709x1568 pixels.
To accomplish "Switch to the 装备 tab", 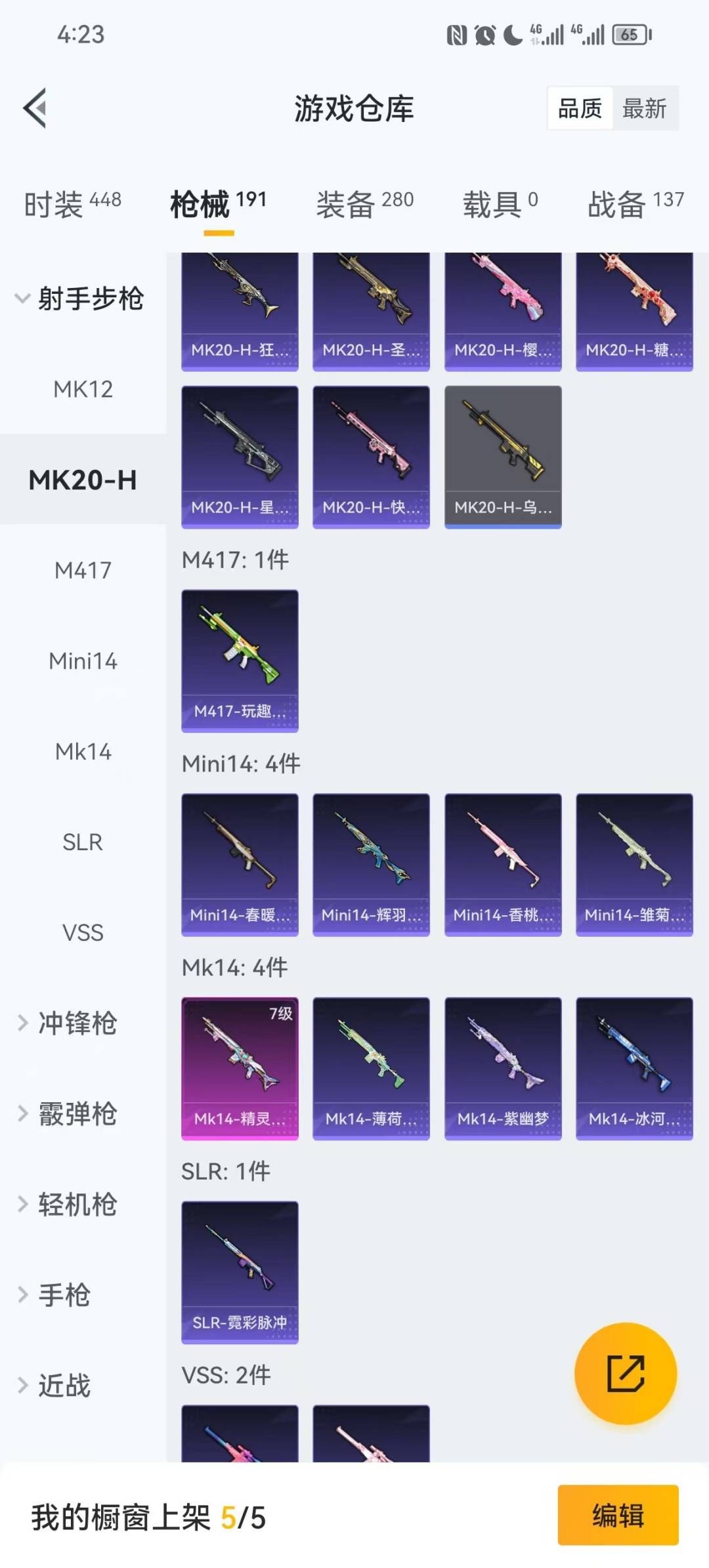I will (x=364, y=203).
